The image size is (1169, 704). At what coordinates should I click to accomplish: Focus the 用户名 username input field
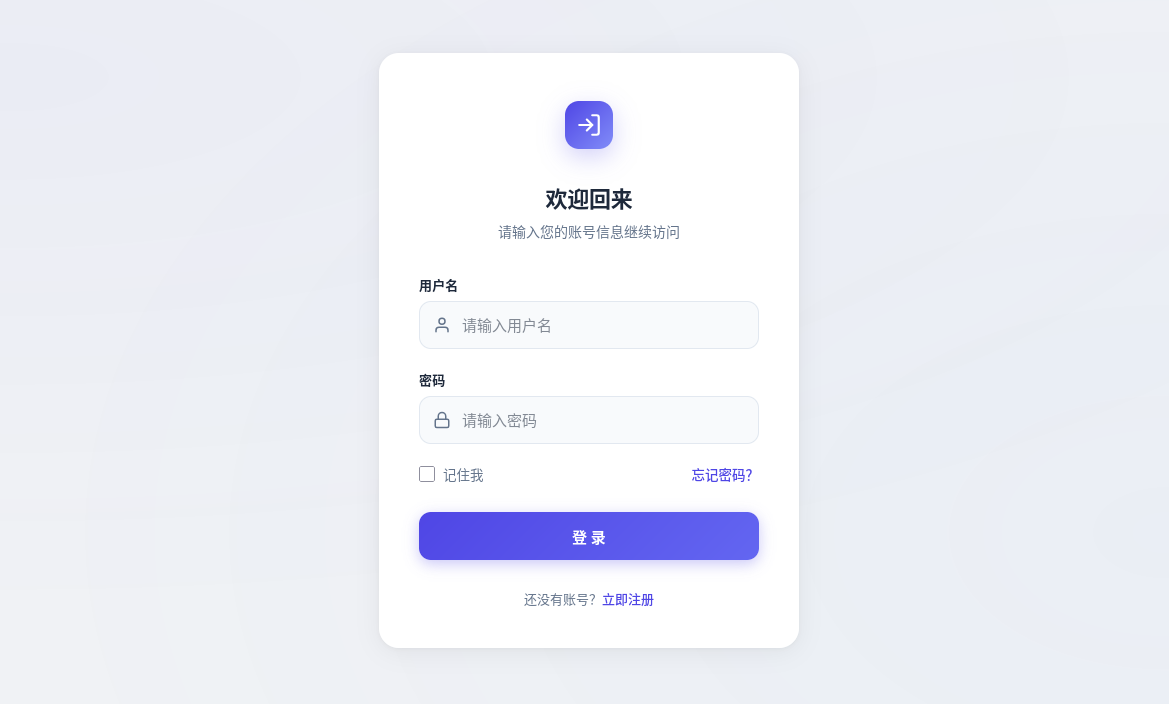coord(588,325)
